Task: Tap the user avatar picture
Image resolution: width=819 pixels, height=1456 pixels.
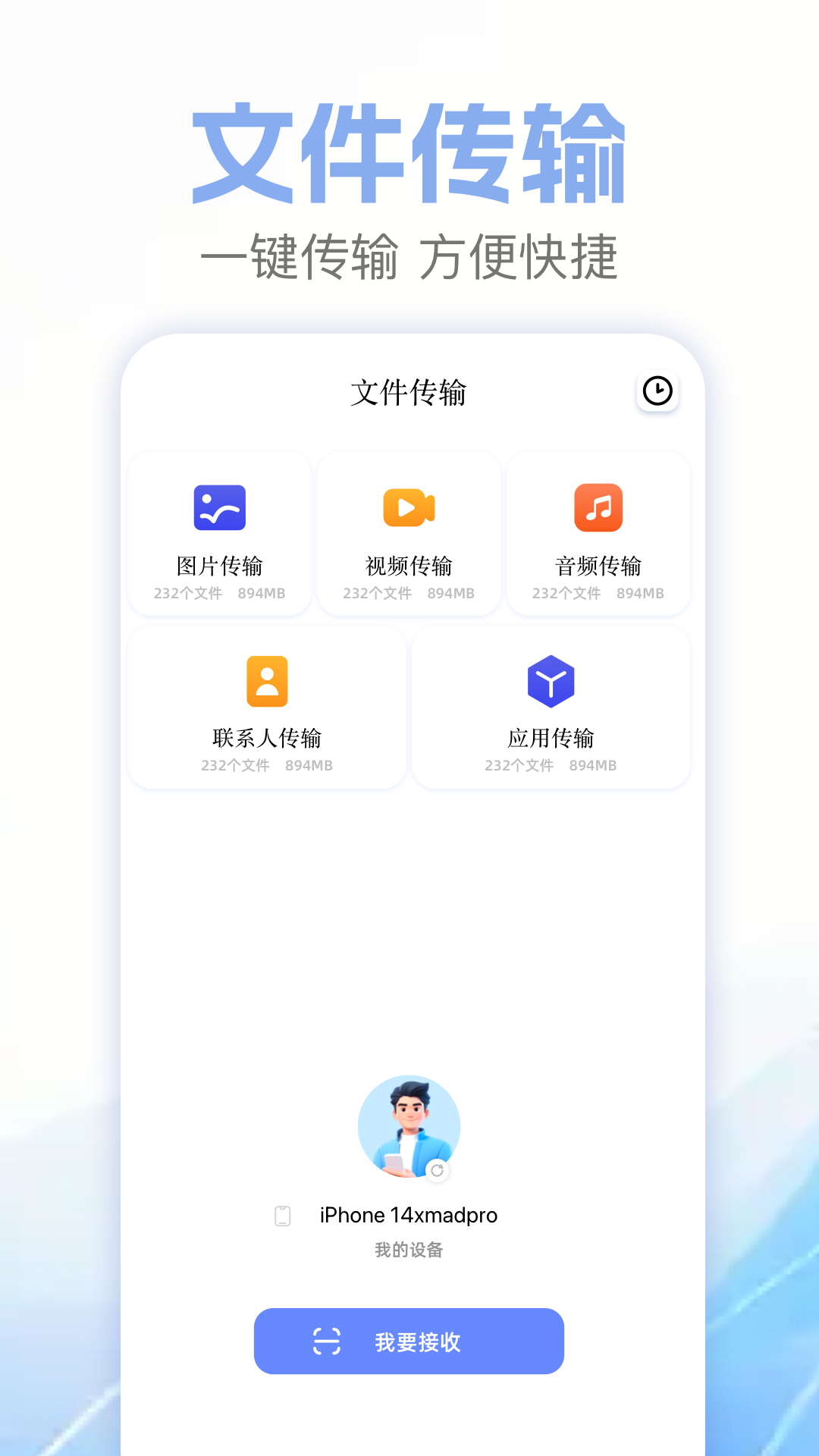Action: tap(409, 1126)
